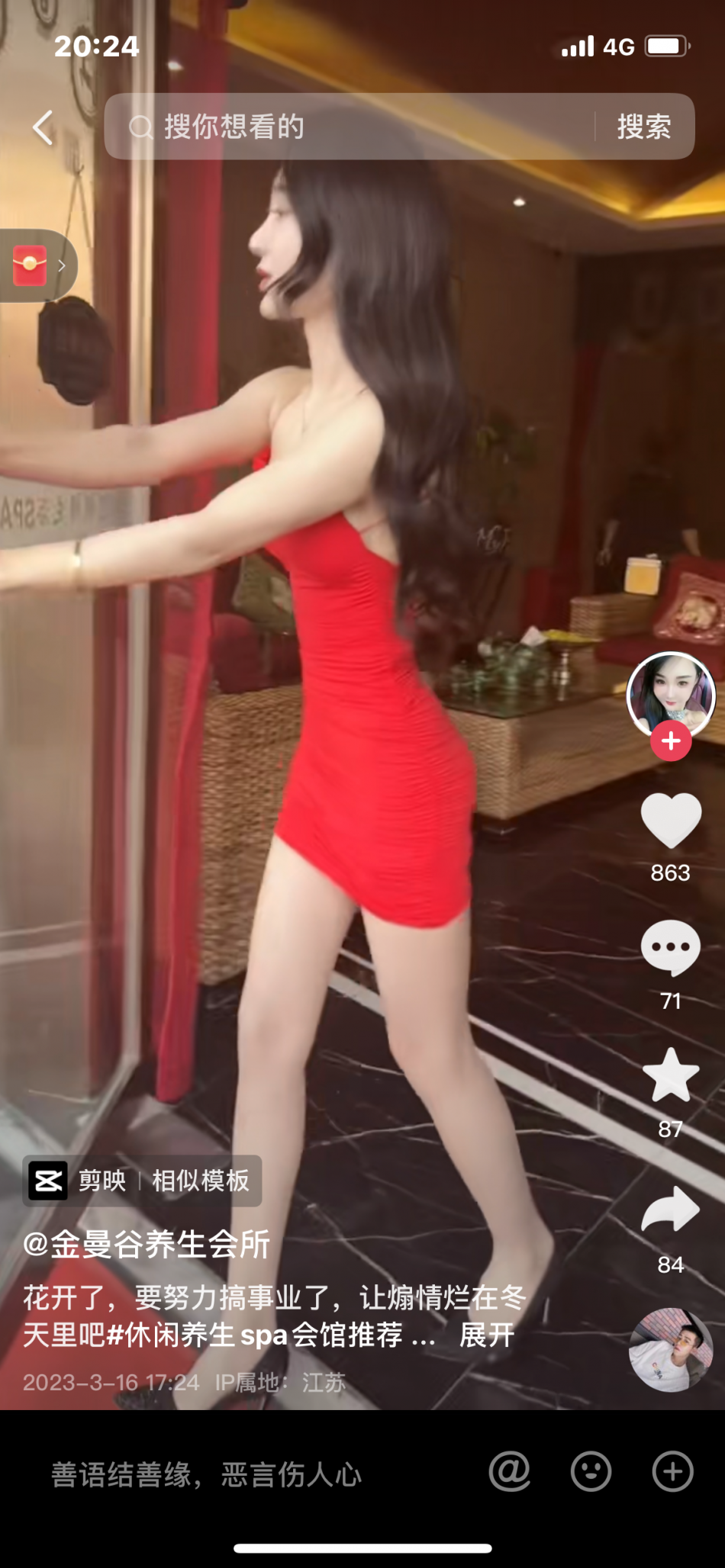Open the creator's profile avatar
This screenshot has width=725, height=1568.
click(670, 695)
